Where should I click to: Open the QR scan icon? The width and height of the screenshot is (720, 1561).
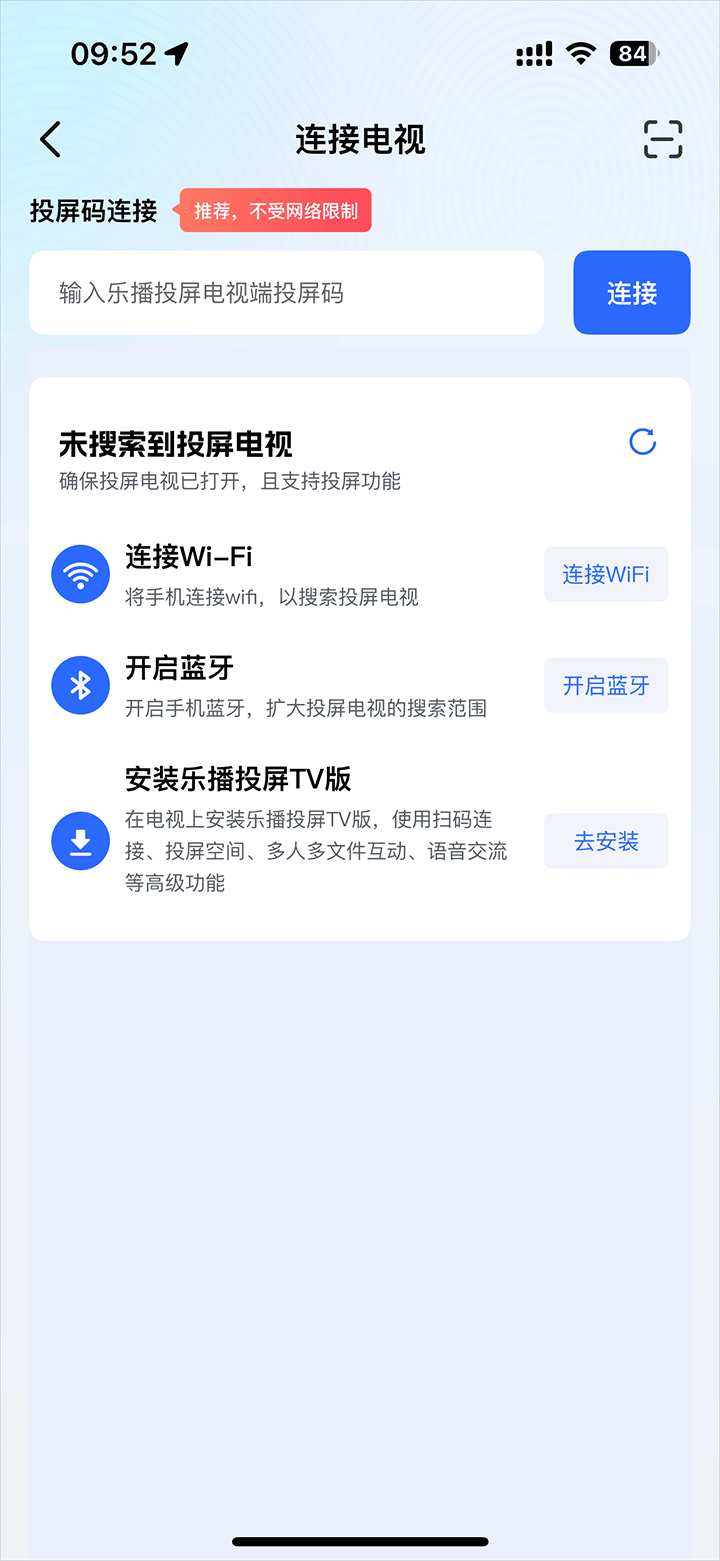[662, 139]
